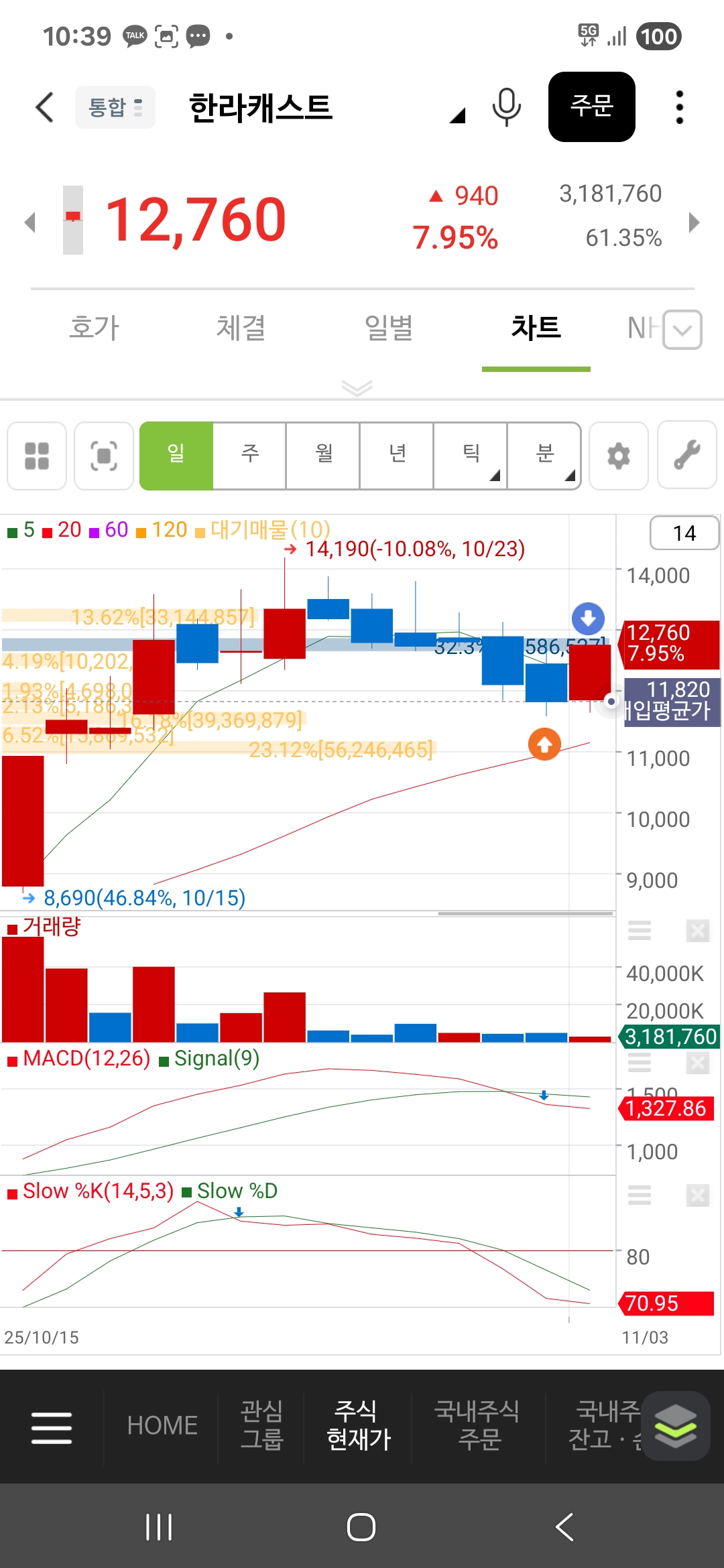The height and width of the screenshot is (1568, 724).
Task: Open the chart layout grid button
Action: (37, 456)
